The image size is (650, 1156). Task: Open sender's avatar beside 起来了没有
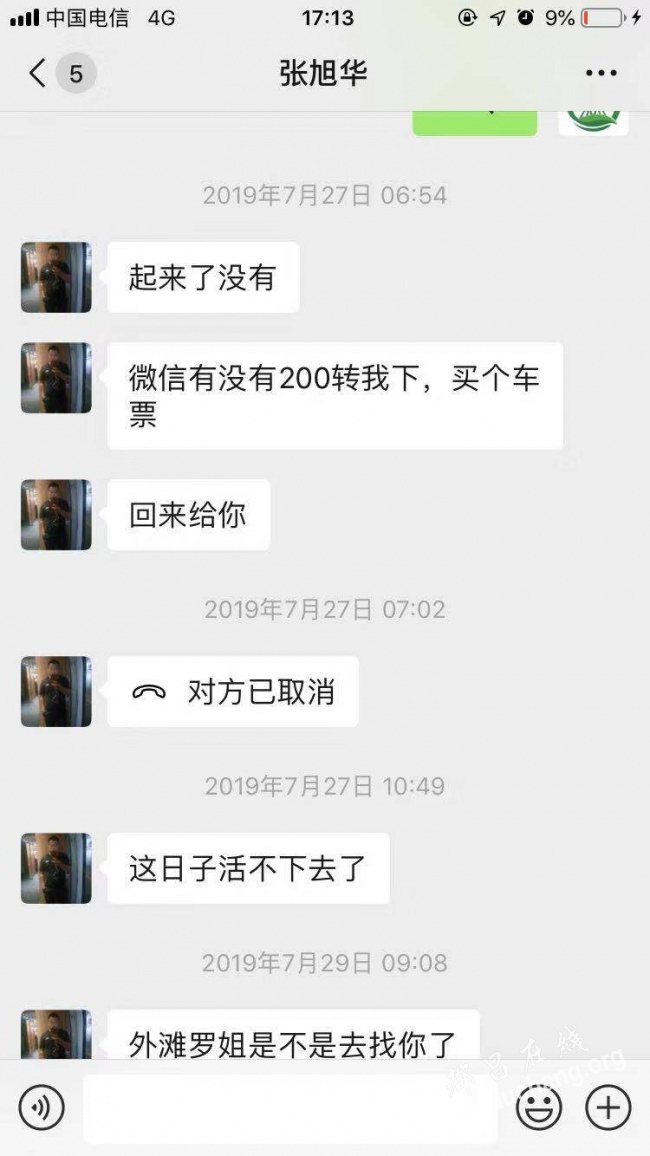point(56,277)
